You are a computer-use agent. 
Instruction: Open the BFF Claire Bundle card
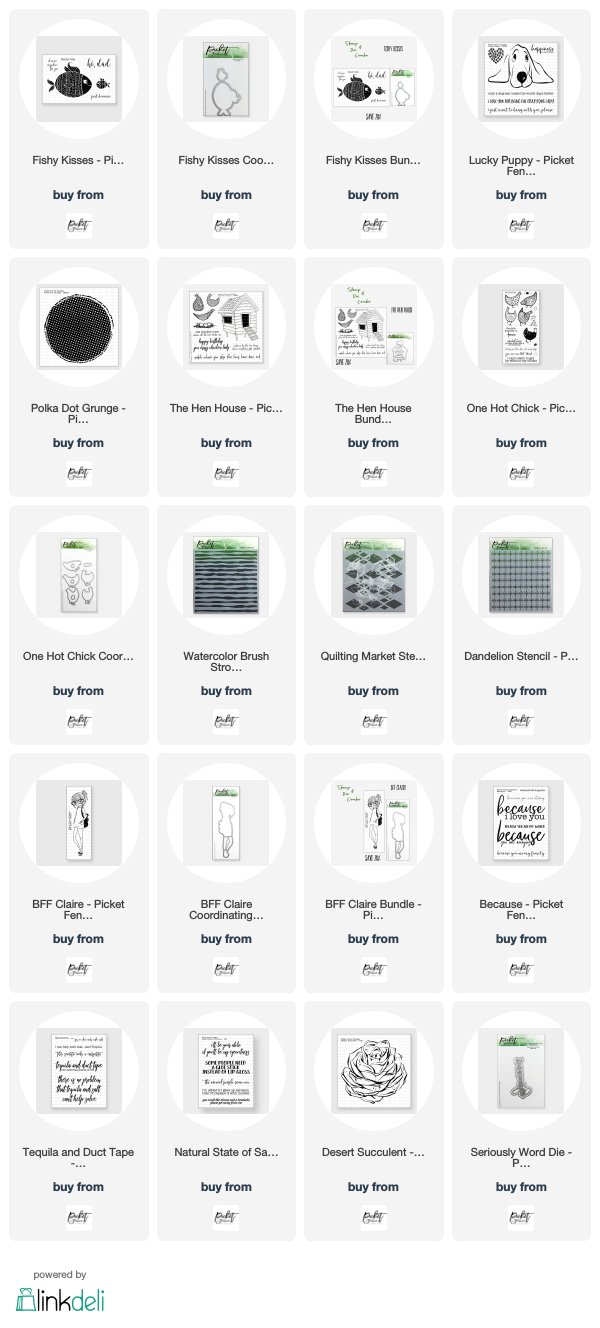(x=373, y=873)
